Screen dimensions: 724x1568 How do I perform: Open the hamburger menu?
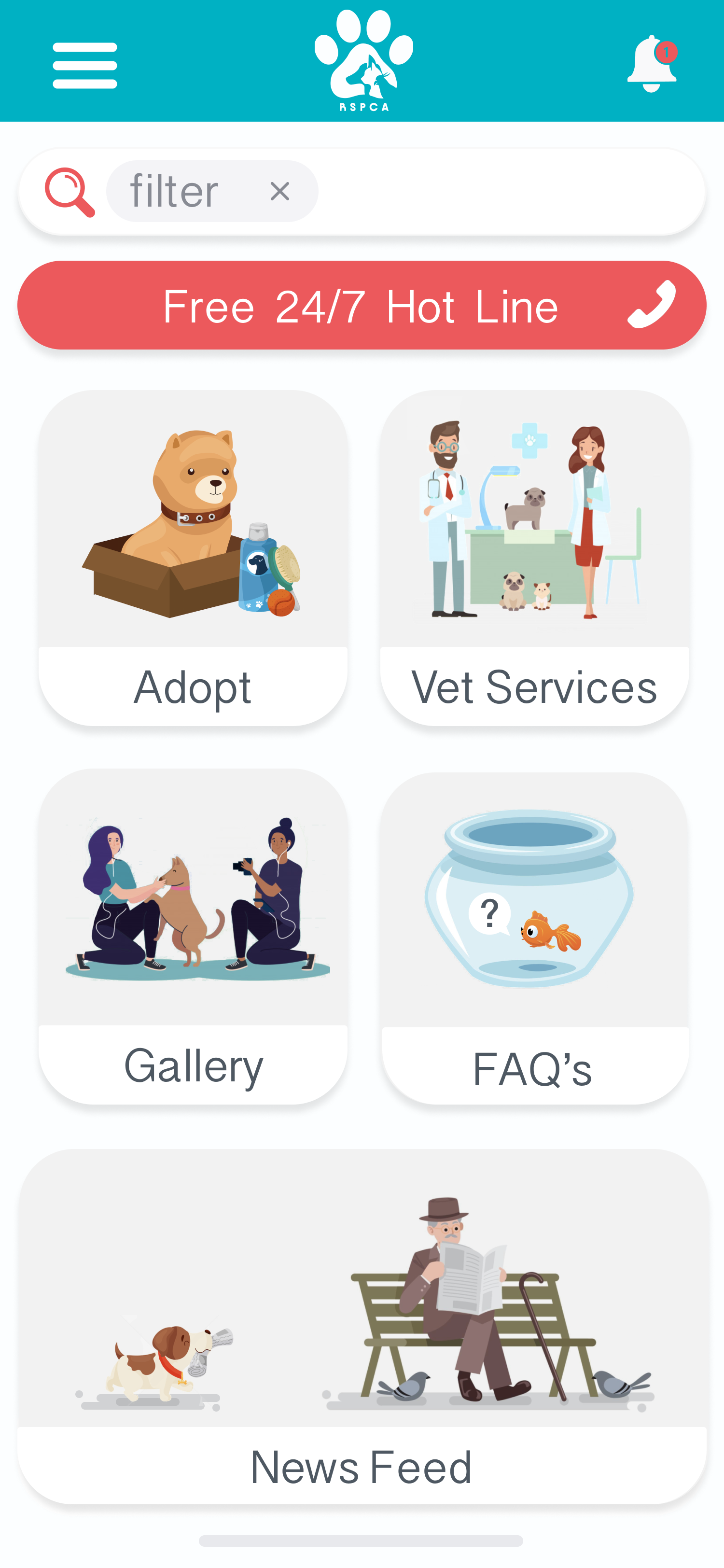point(84,65)
